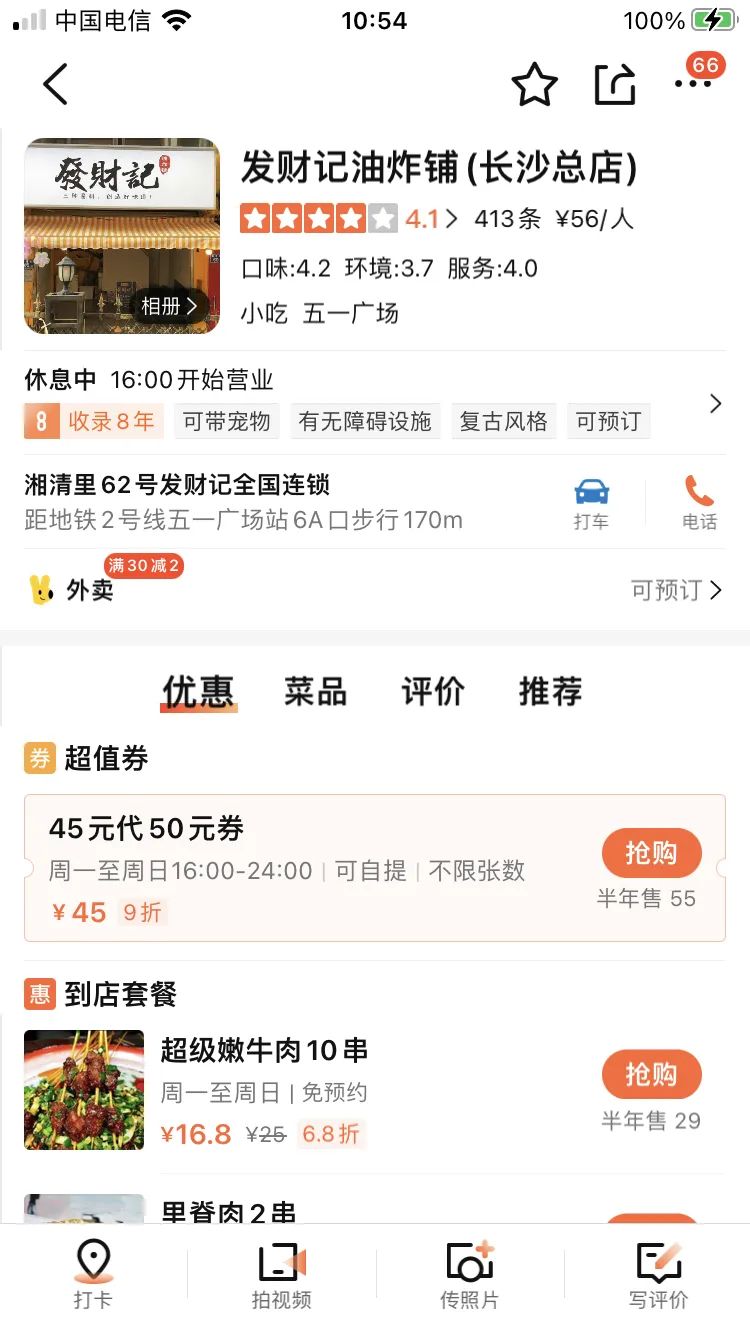
Task: Open the three-dot more menu
Action: (x=692, y=84)
